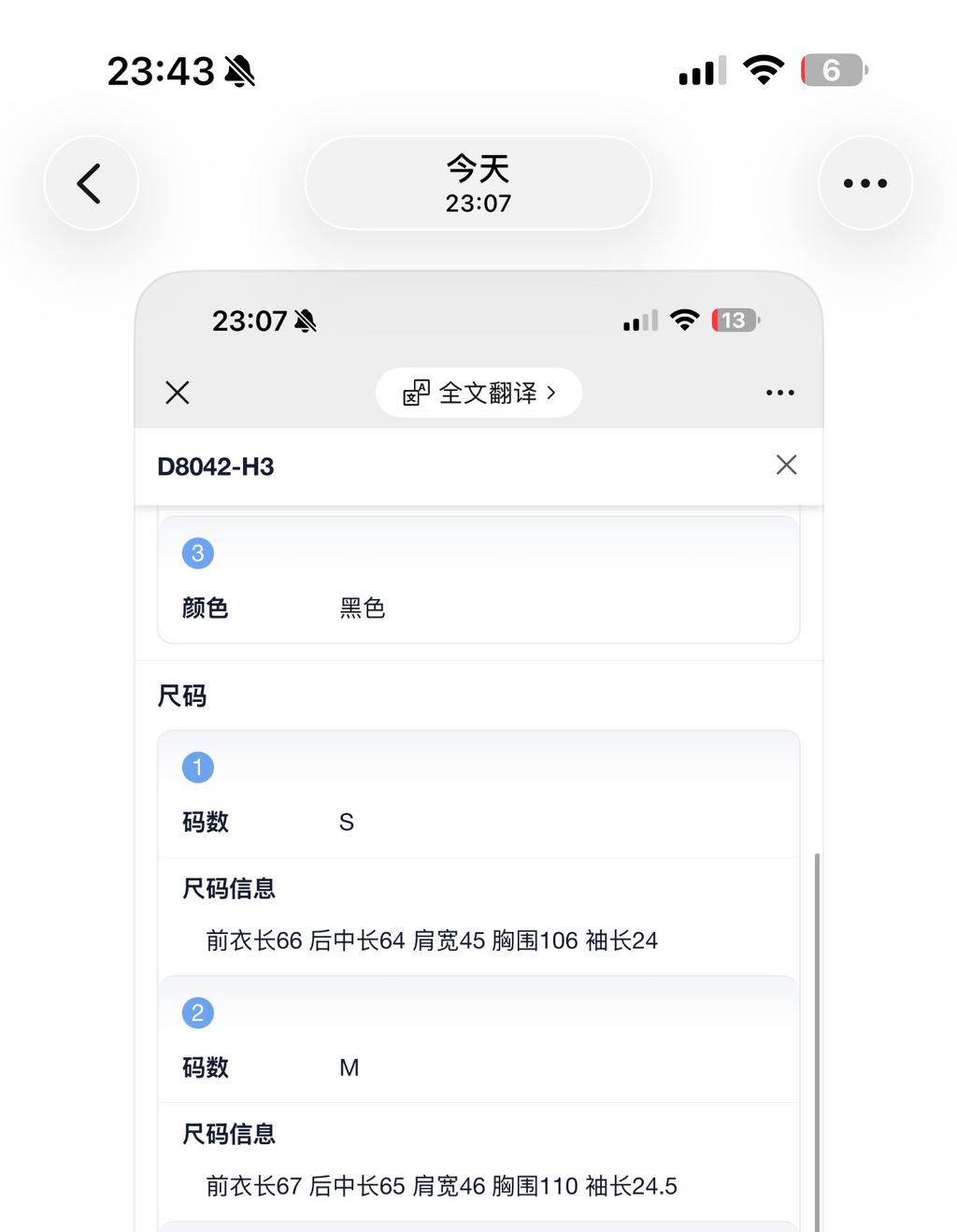Open the top-right more options ellipsis
Viewport: 957px width, 1232px height.
pyautogui.click(x=864, y=182)
